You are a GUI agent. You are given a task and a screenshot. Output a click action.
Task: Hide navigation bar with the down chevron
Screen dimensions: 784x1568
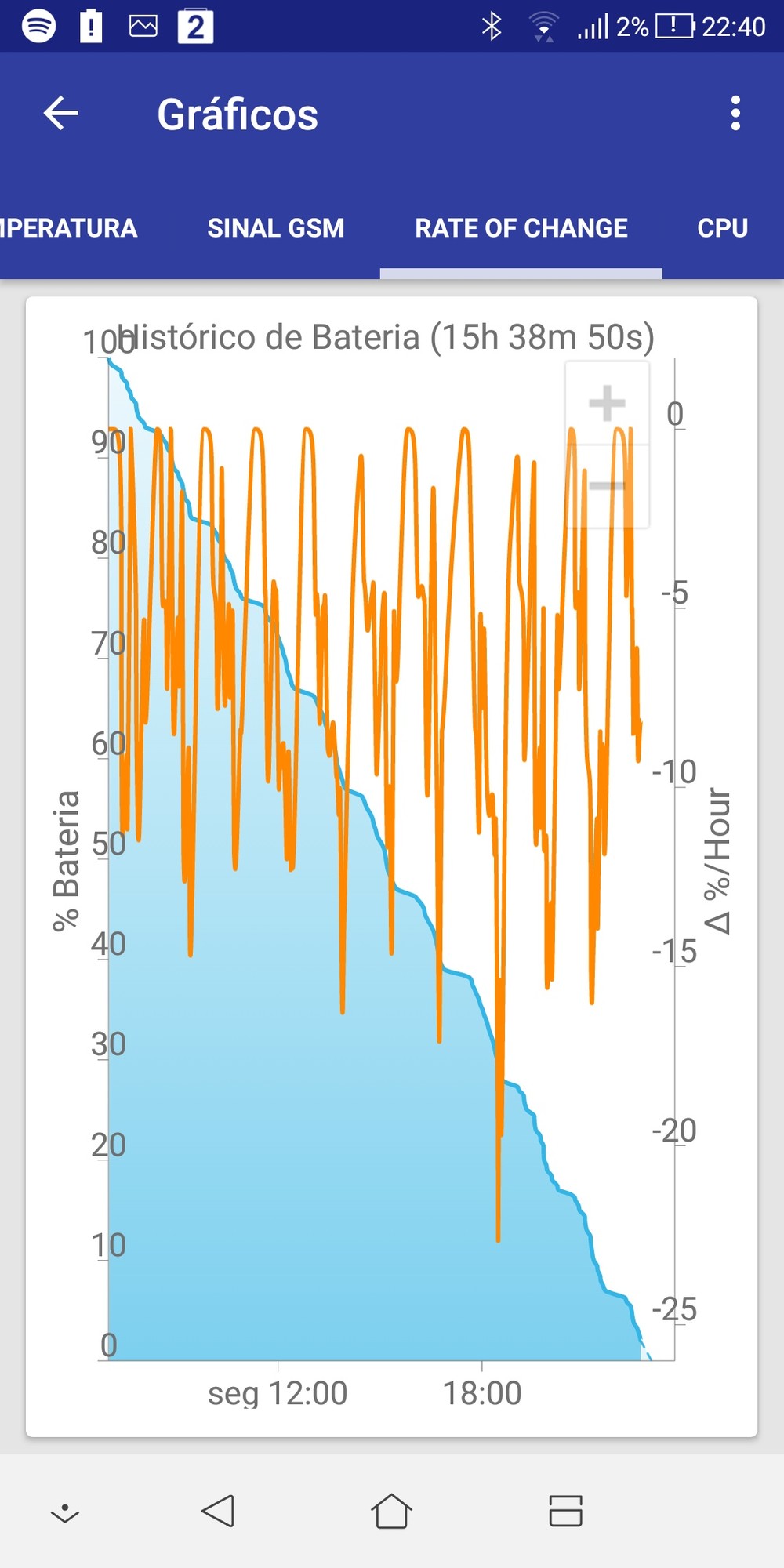point(65,1513)
